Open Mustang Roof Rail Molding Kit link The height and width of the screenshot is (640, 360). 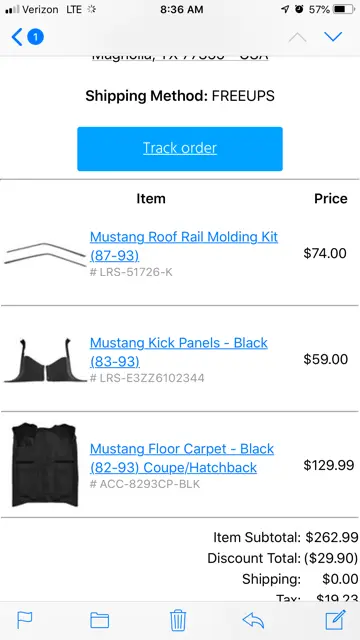[184, 246]
